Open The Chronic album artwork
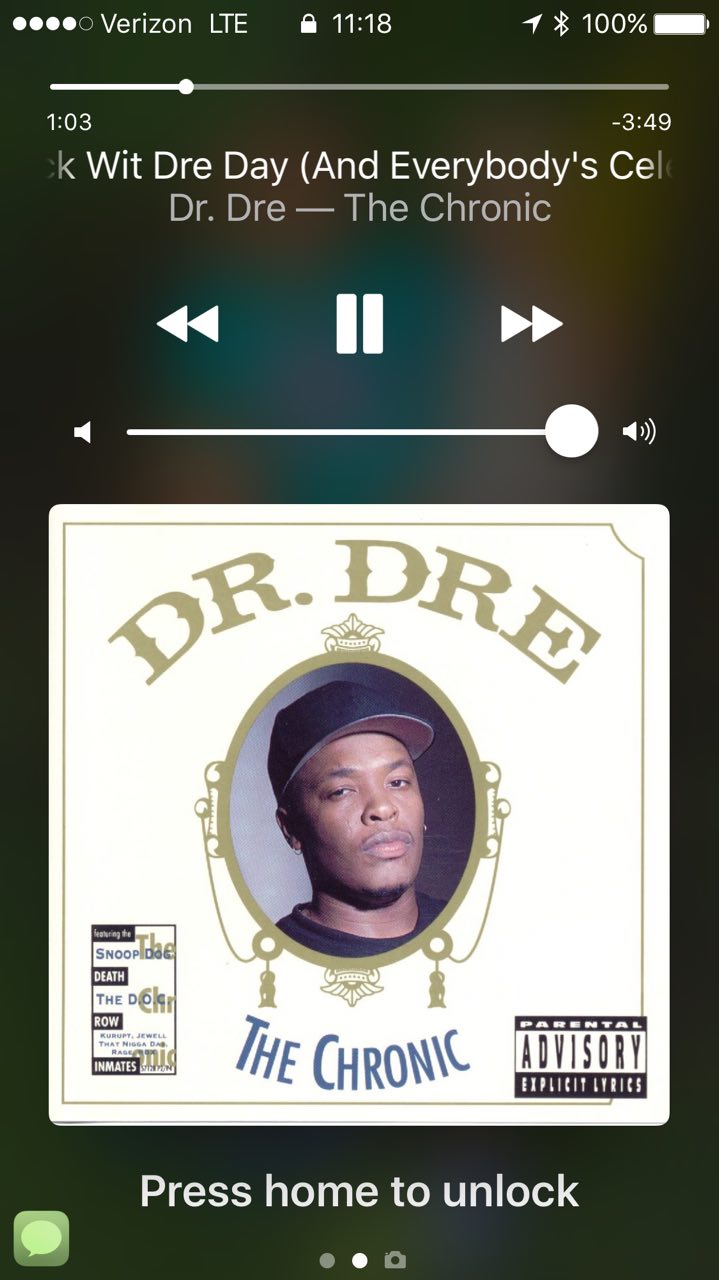This screenshot has height=1280, width=719. [x=359, y=814]
